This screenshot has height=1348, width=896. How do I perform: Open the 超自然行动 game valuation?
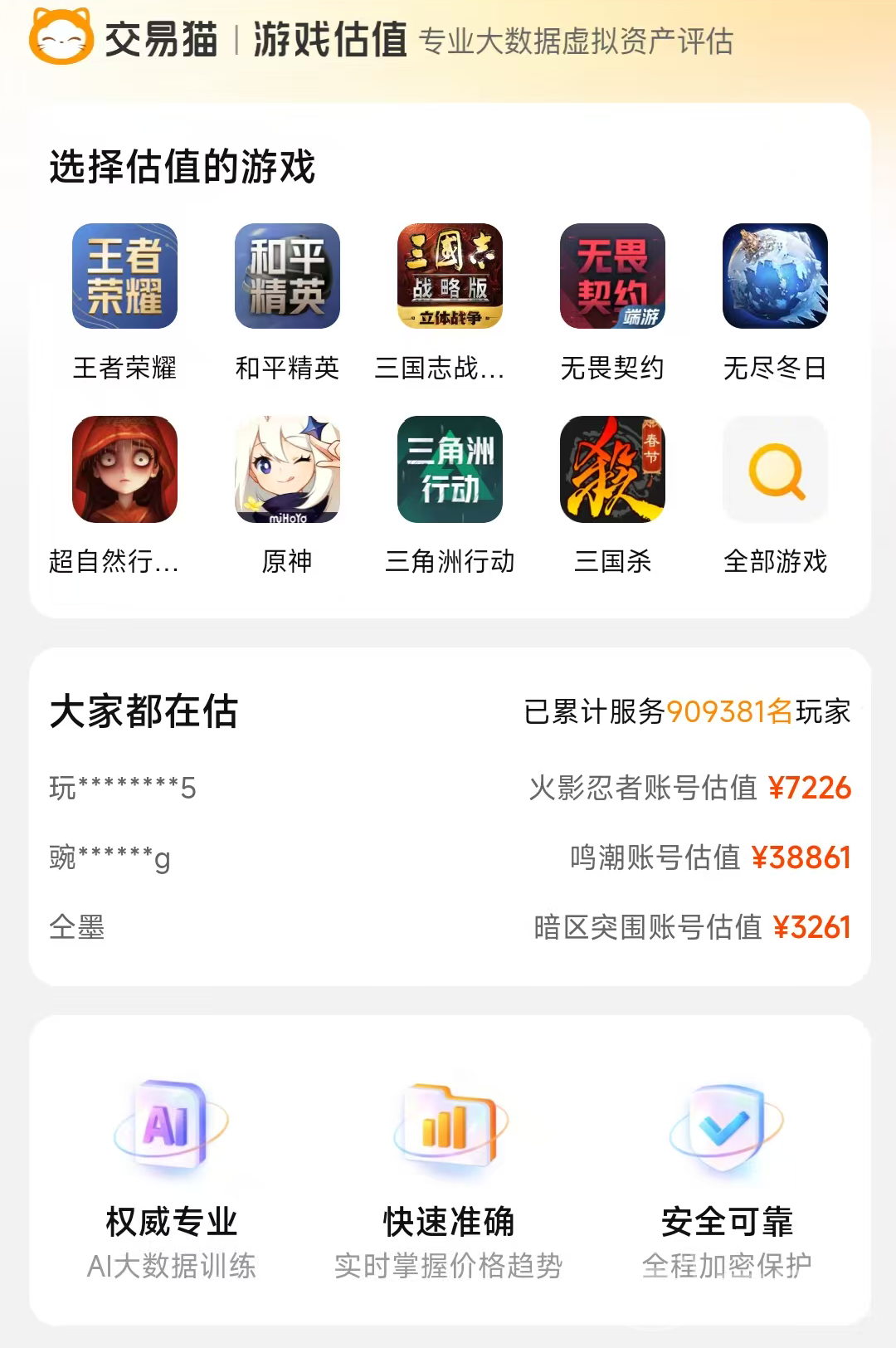coord(124,469)
